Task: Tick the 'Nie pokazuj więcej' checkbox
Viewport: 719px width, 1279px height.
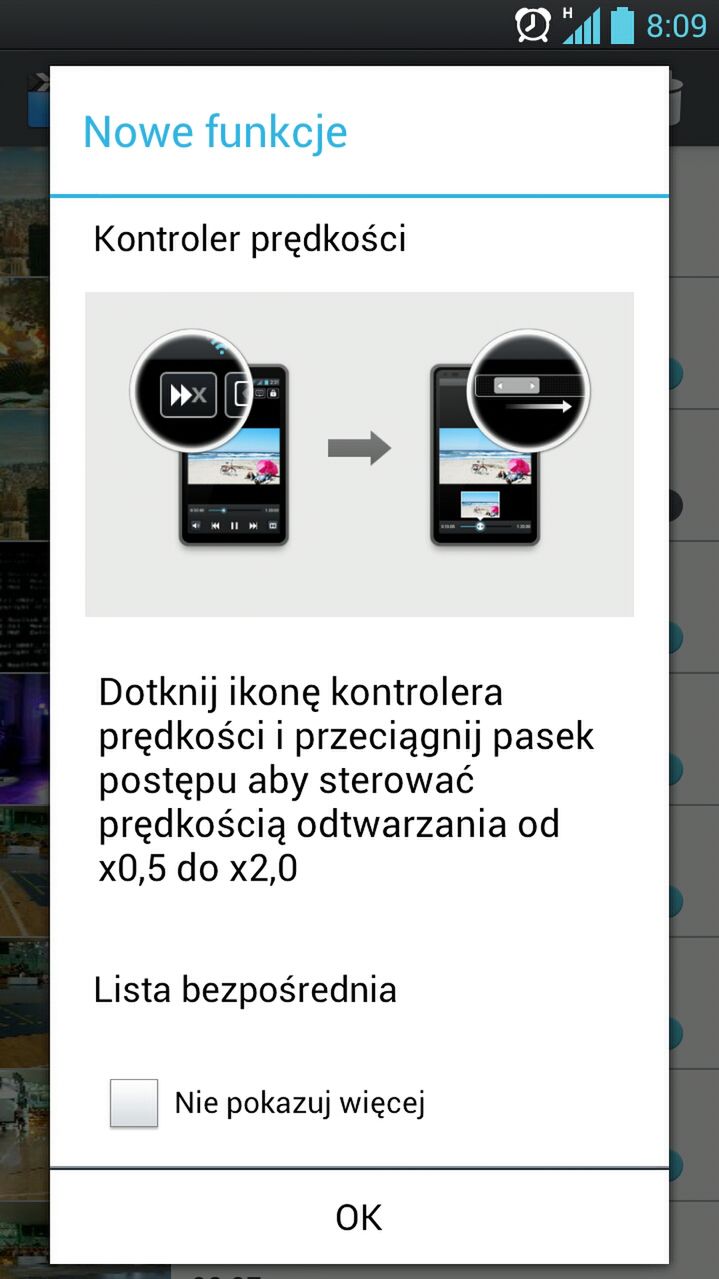Action: click(x=134, y=1103)
